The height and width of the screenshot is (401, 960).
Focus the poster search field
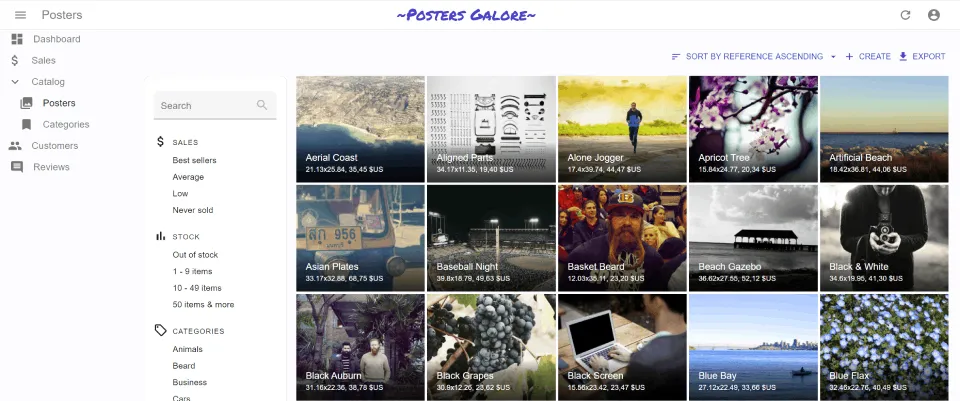click(x=205, y=105)
